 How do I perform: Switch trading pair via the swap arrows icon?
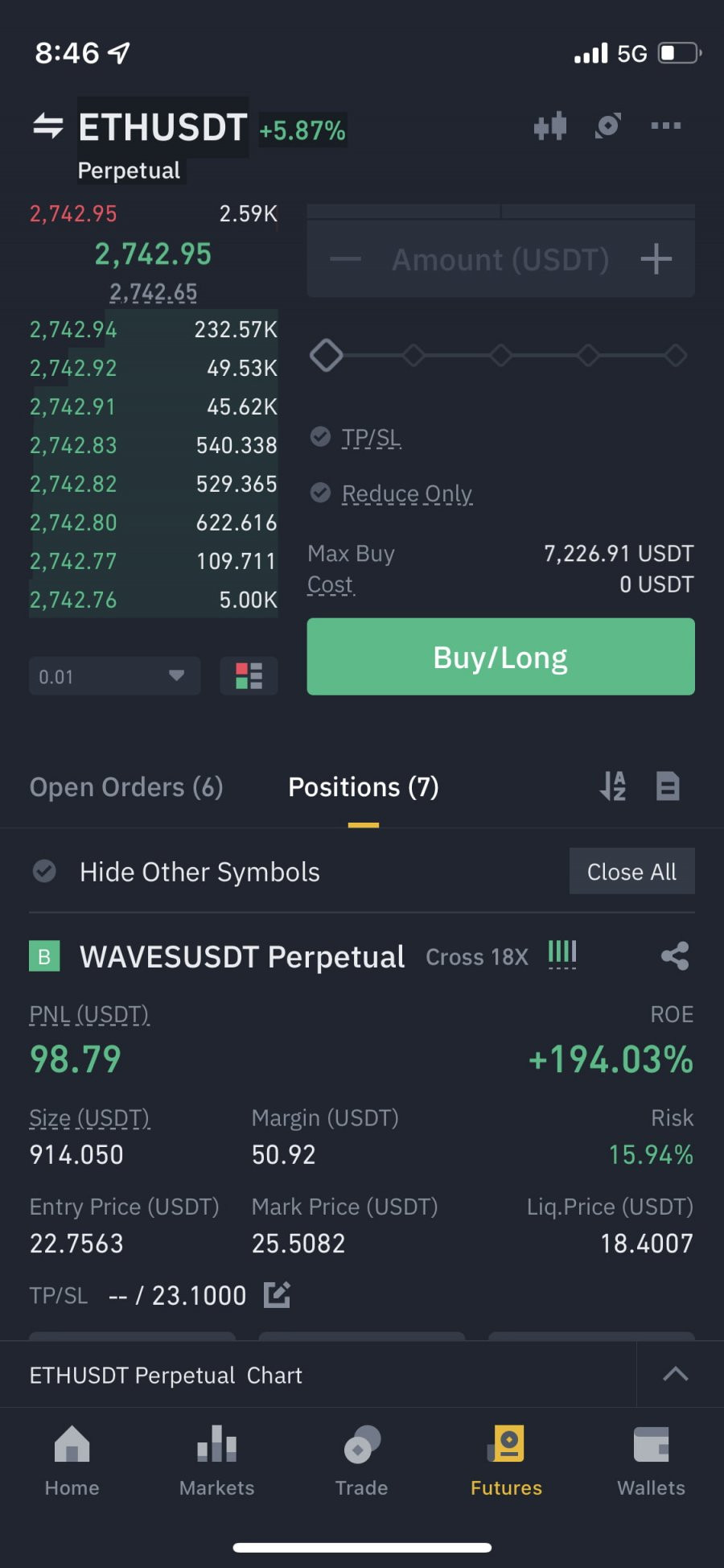(x=47, y=126)
